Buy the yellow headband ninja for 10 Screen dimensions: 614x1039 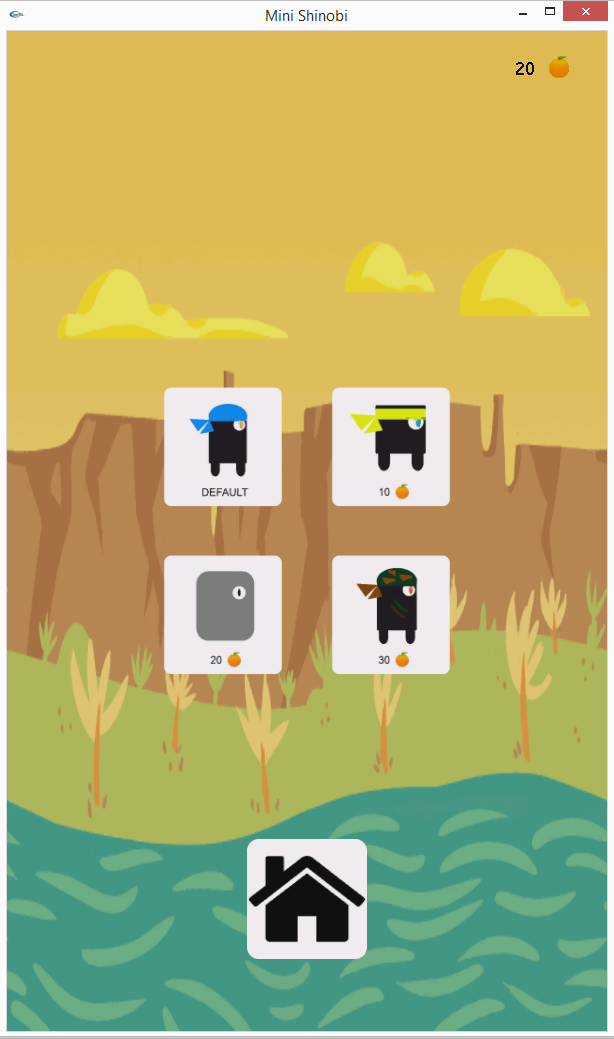click(391, 446)
